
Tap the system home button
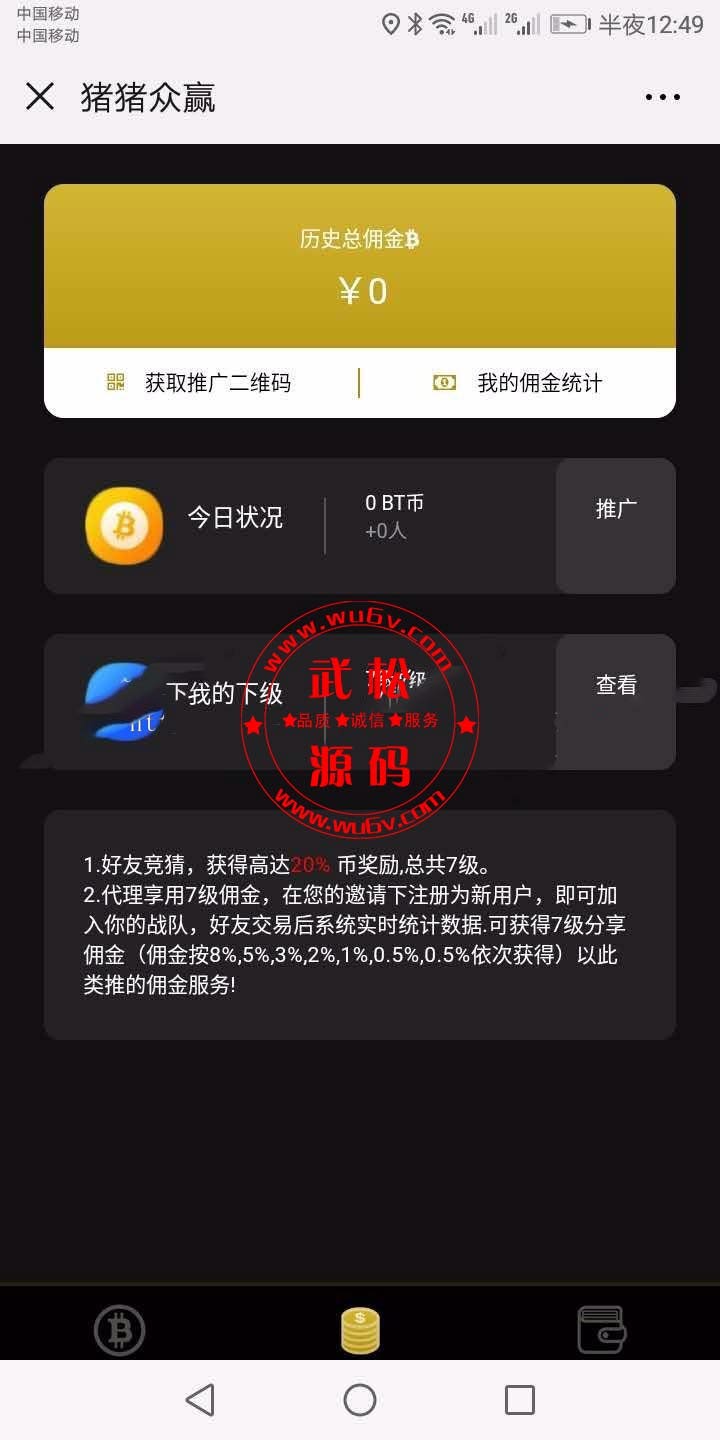point(360,1400)
